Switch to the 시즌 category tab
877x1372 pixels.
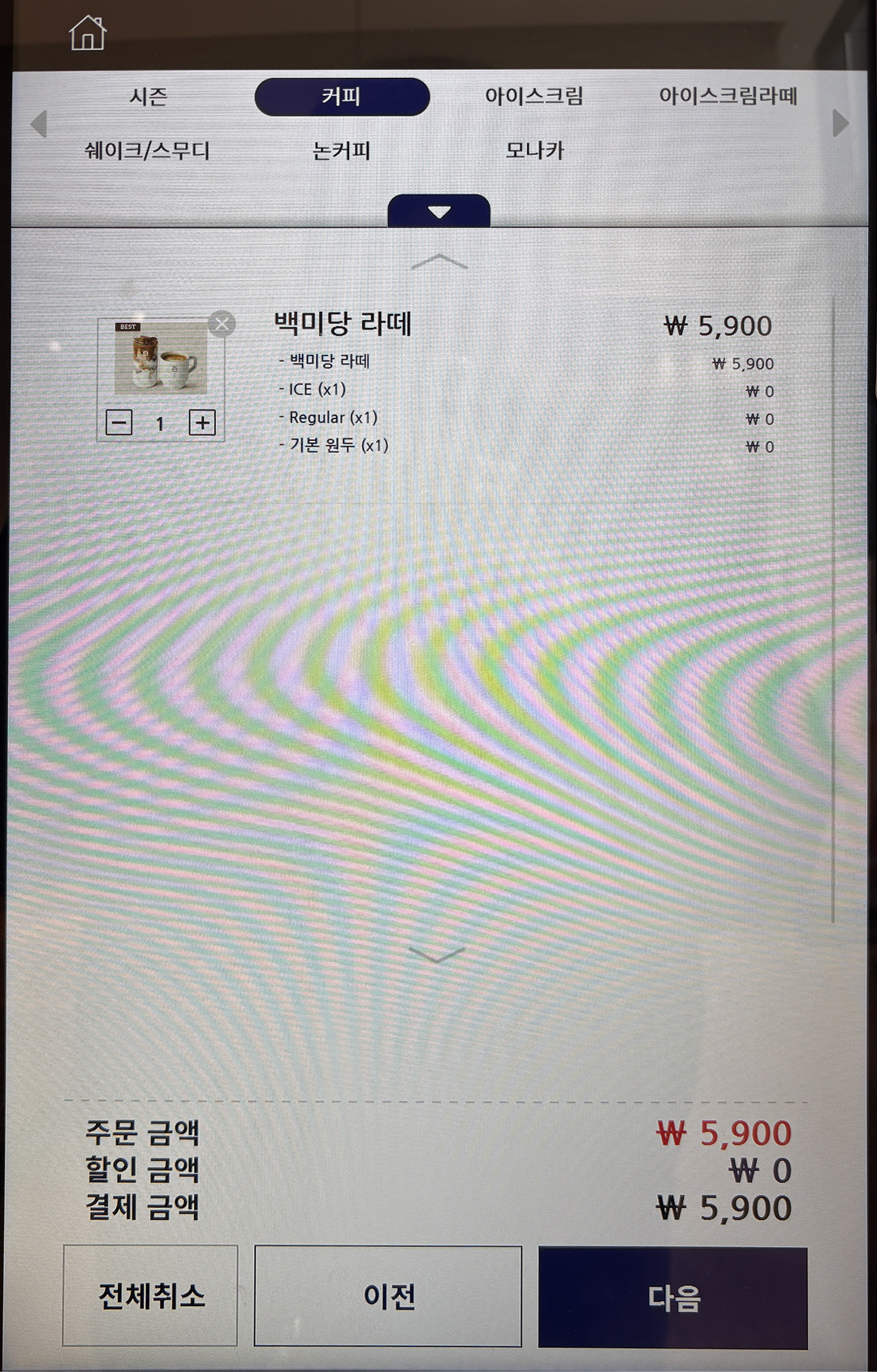pyautogui.click(x=149, y=97)
